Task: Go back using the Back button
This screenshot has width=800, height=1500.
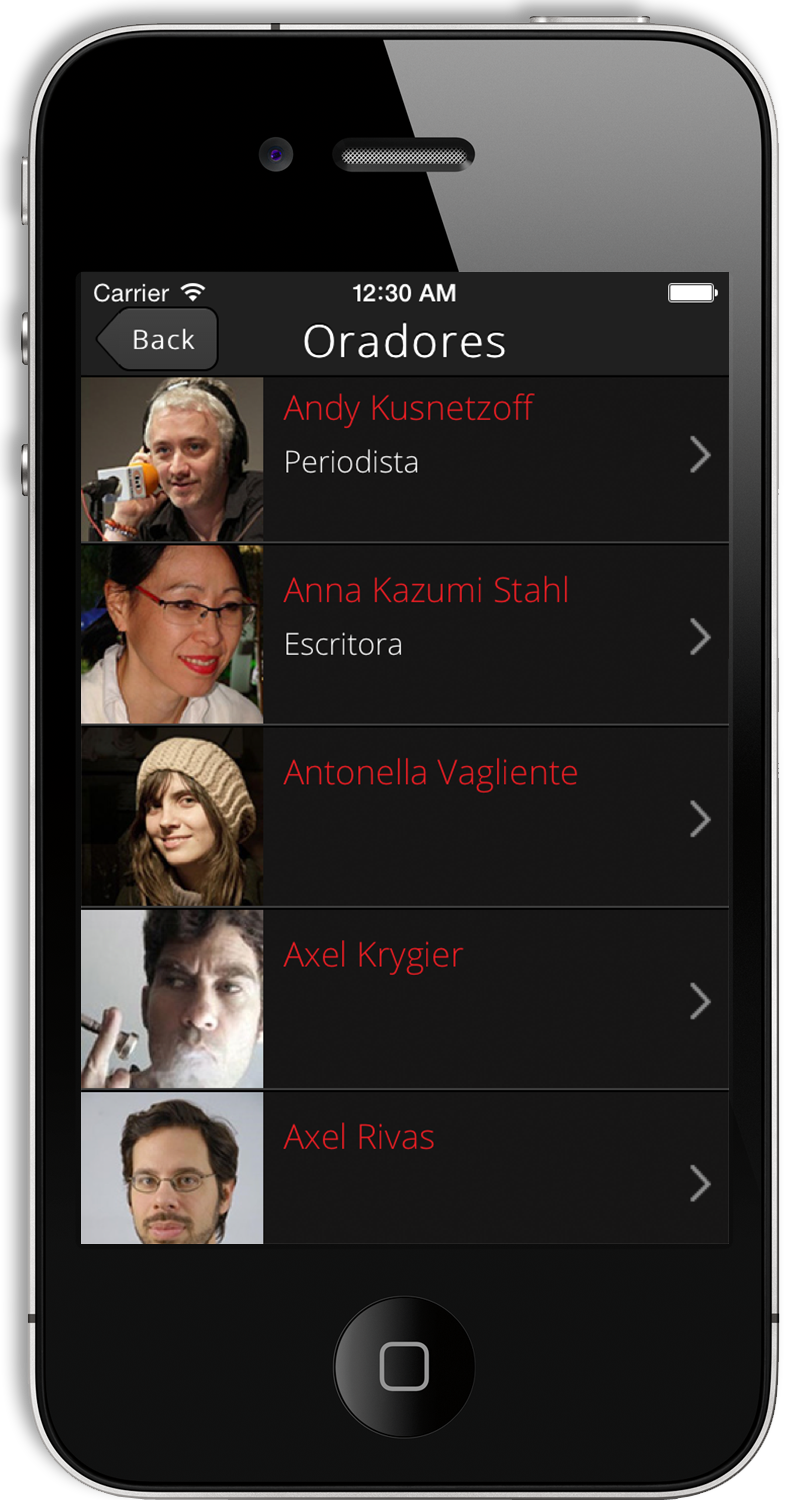Action: pos(158,340)
